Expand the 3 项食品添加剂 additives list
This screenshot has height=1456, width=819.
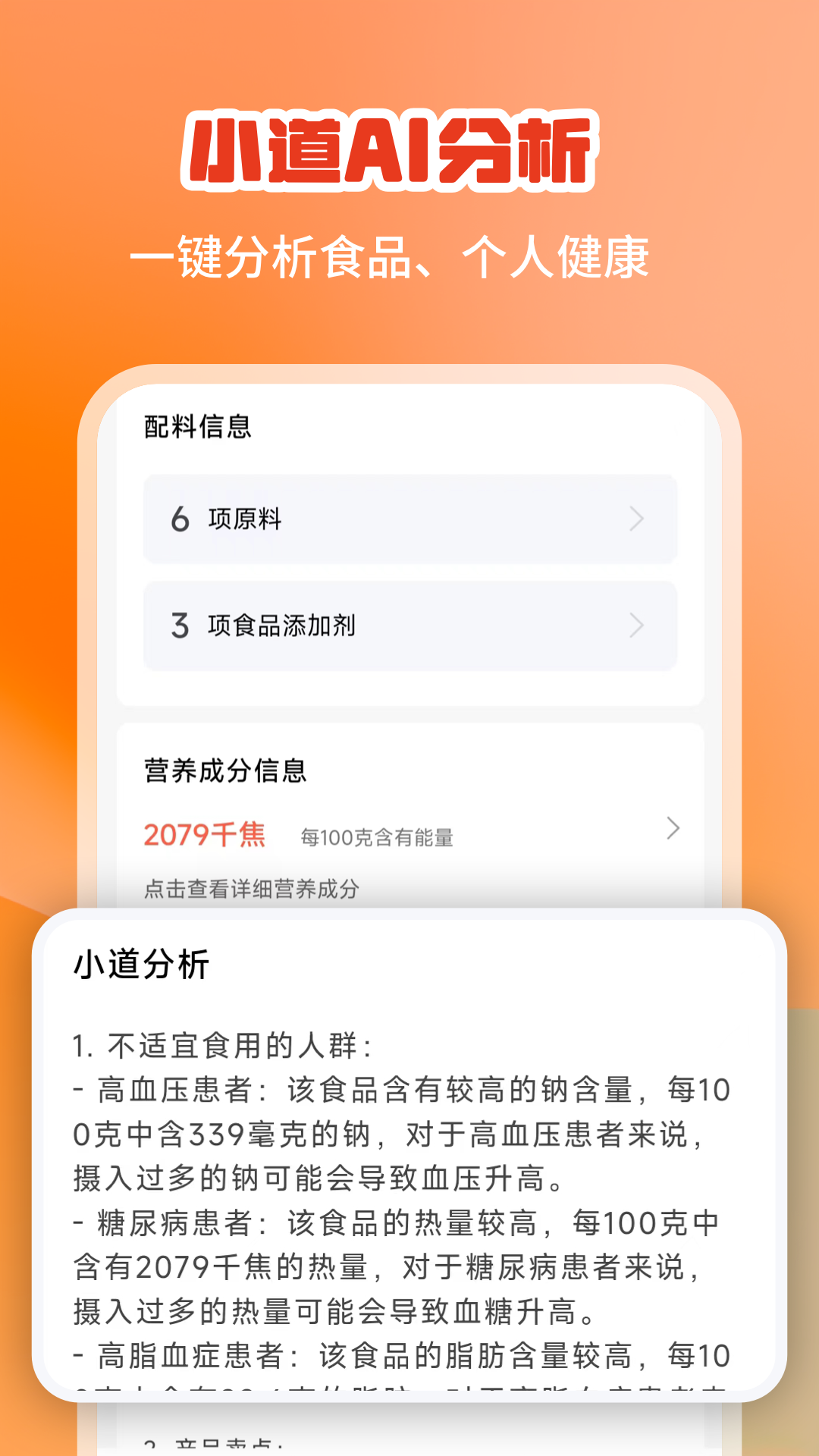click(409, 626)
